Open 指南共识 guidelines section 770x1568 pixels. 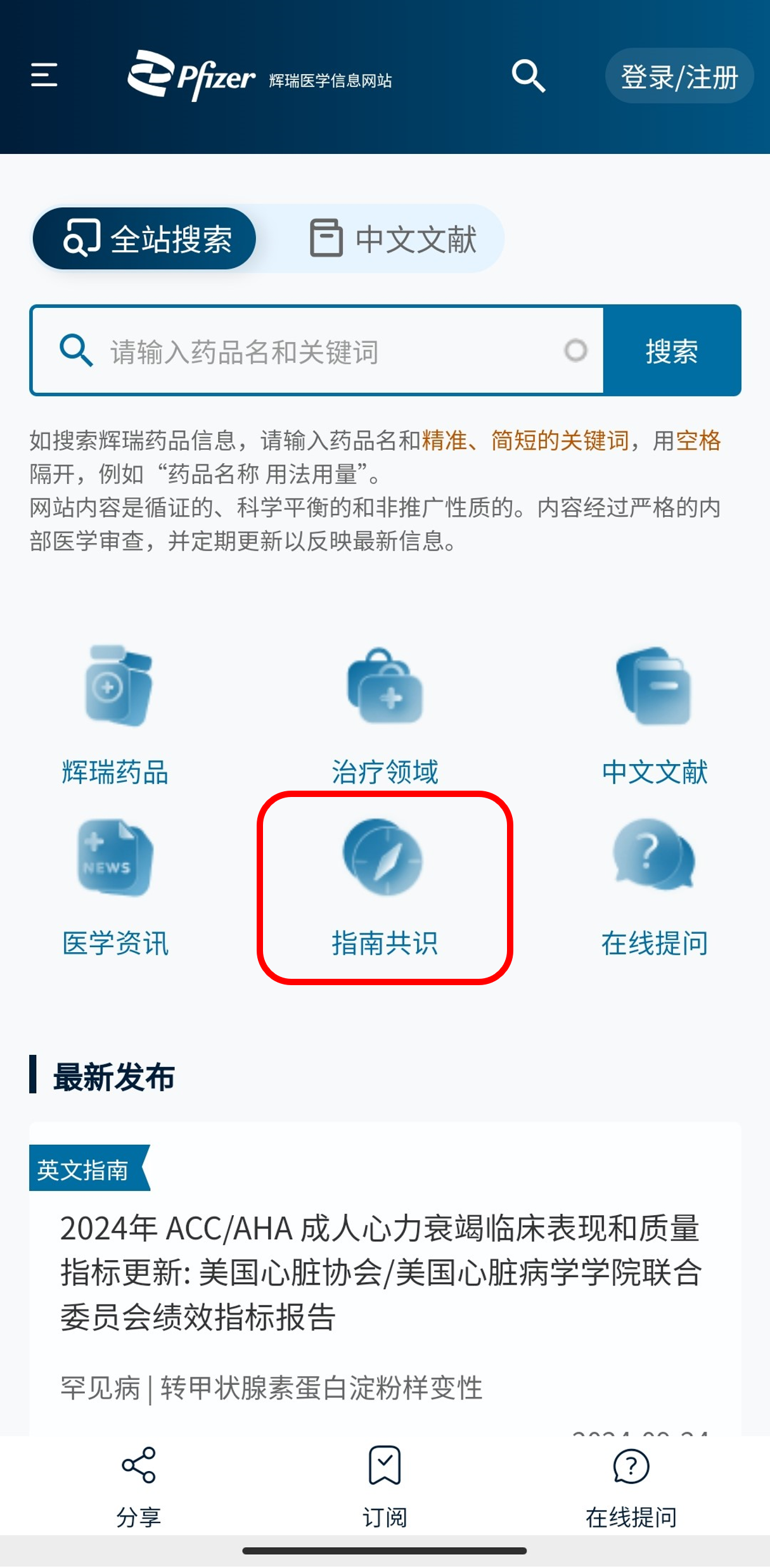385,887
